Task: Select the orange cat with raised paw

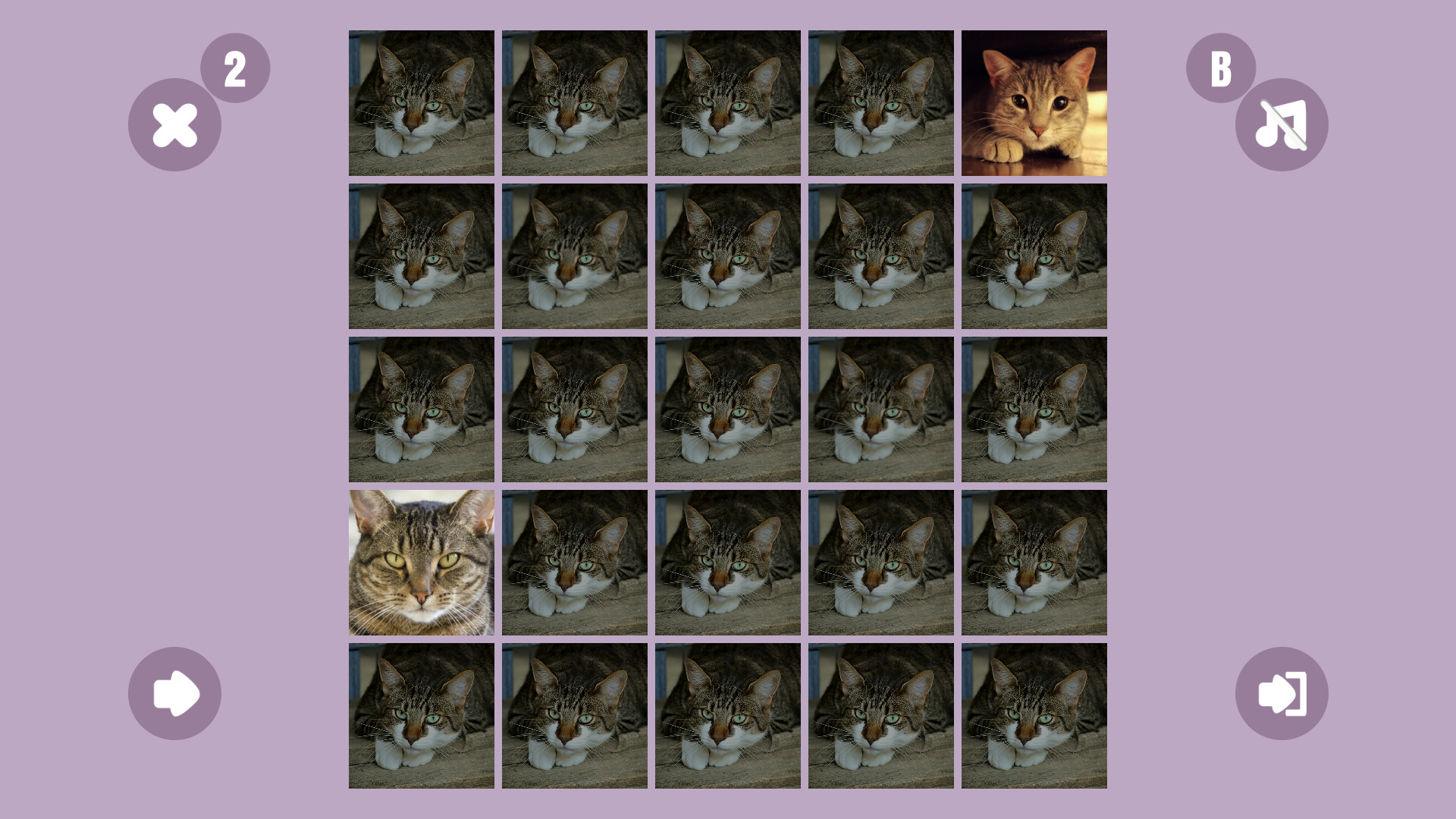Action: coord(1034,103)
